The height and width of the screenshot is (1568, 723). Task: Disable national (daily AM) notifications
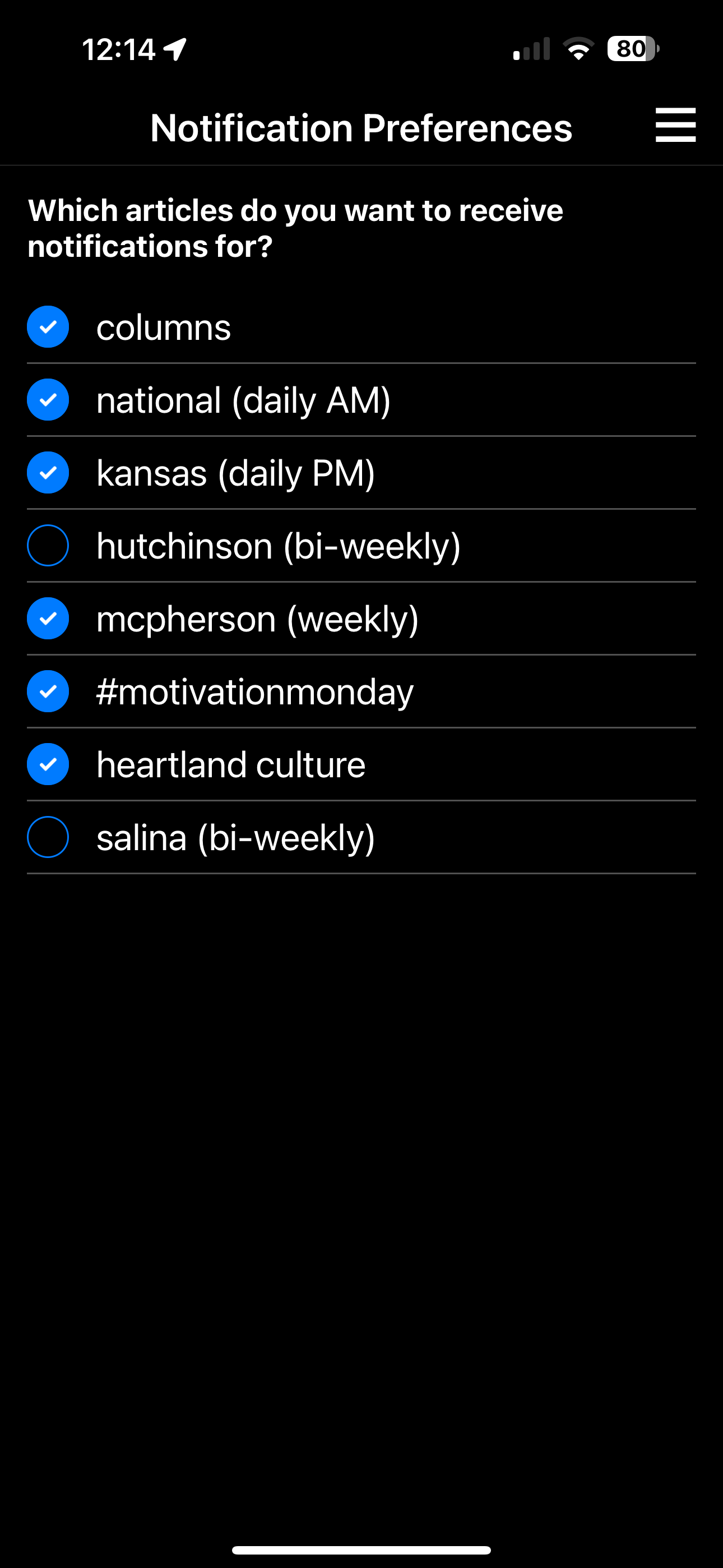[x=48, y=400]
